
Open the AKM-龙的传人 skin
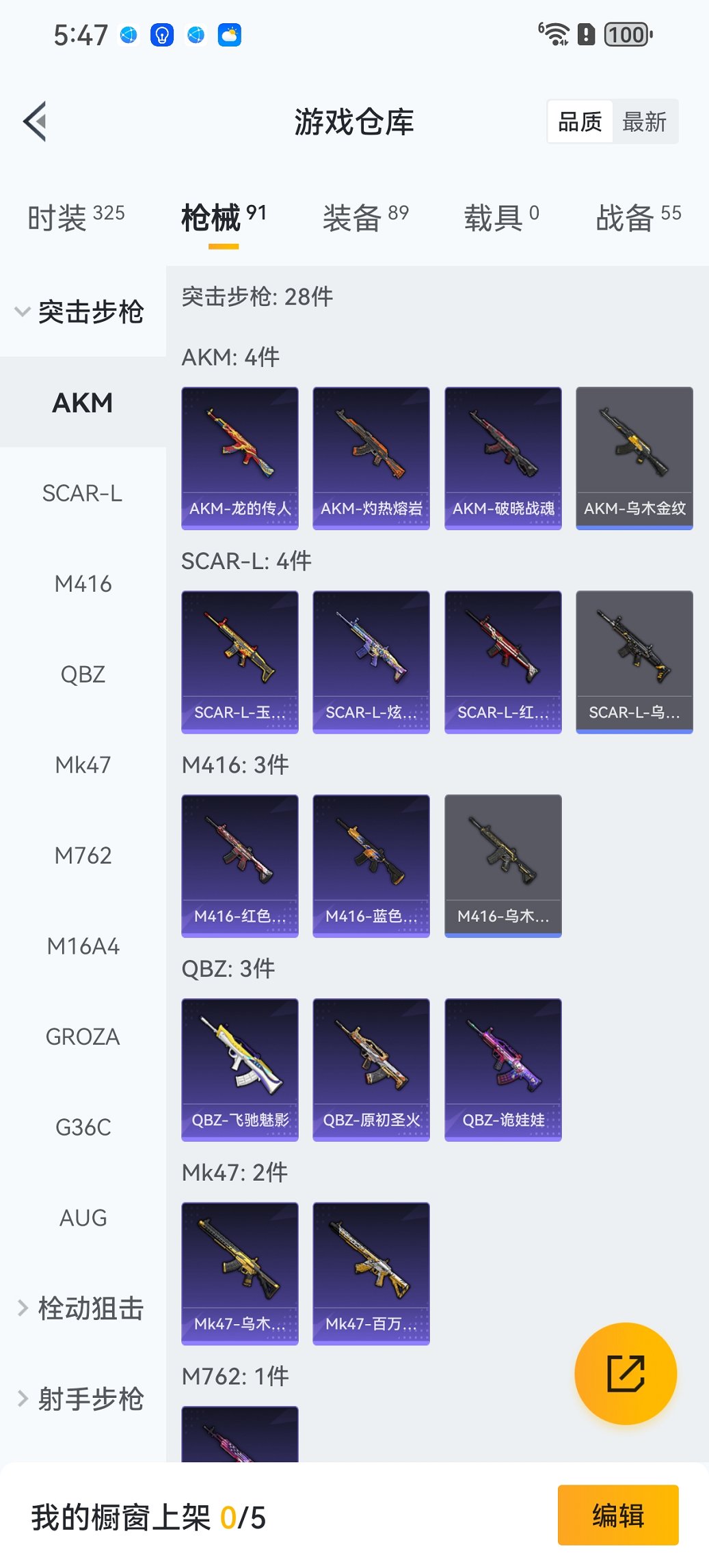(x=240, y=457)
